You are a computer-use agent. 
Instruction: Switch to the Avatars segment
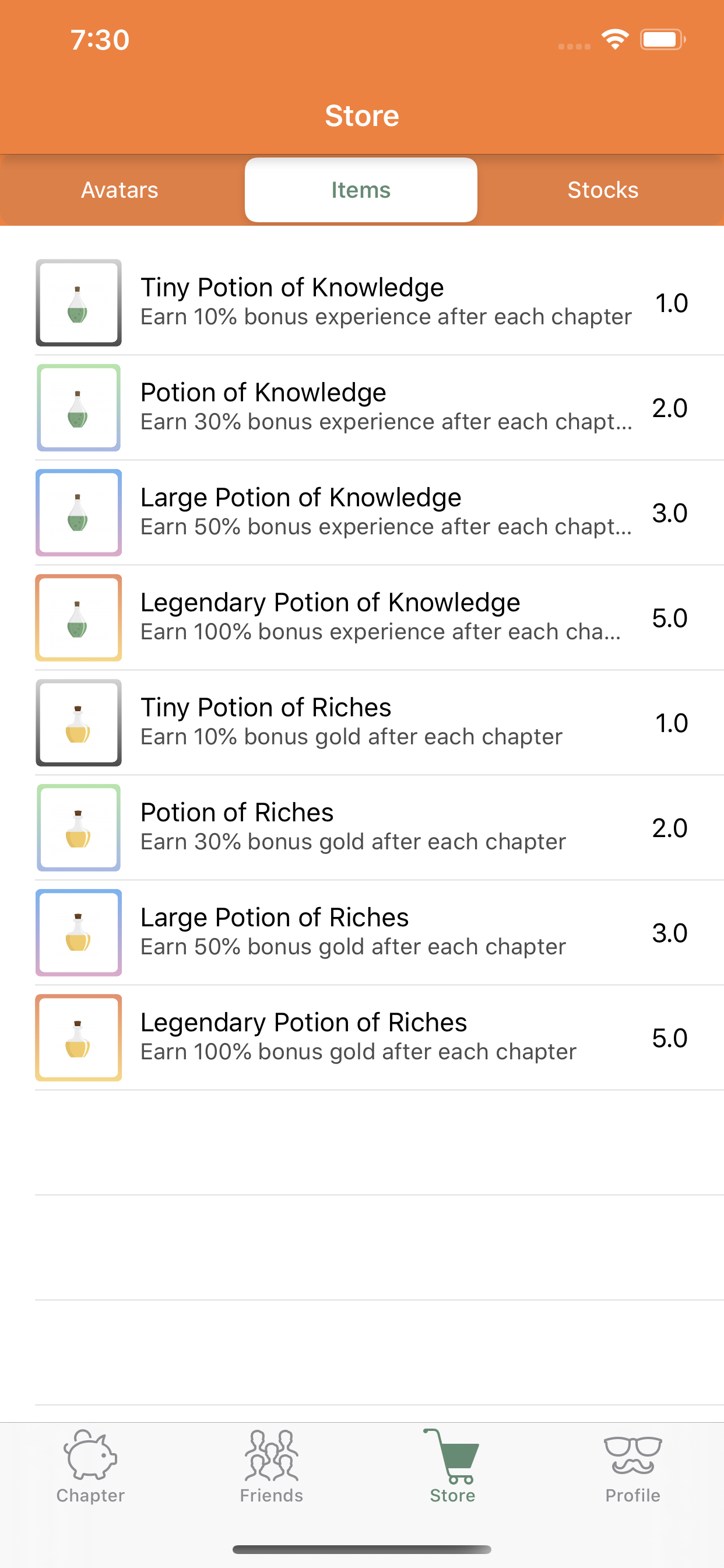[120, 190]
